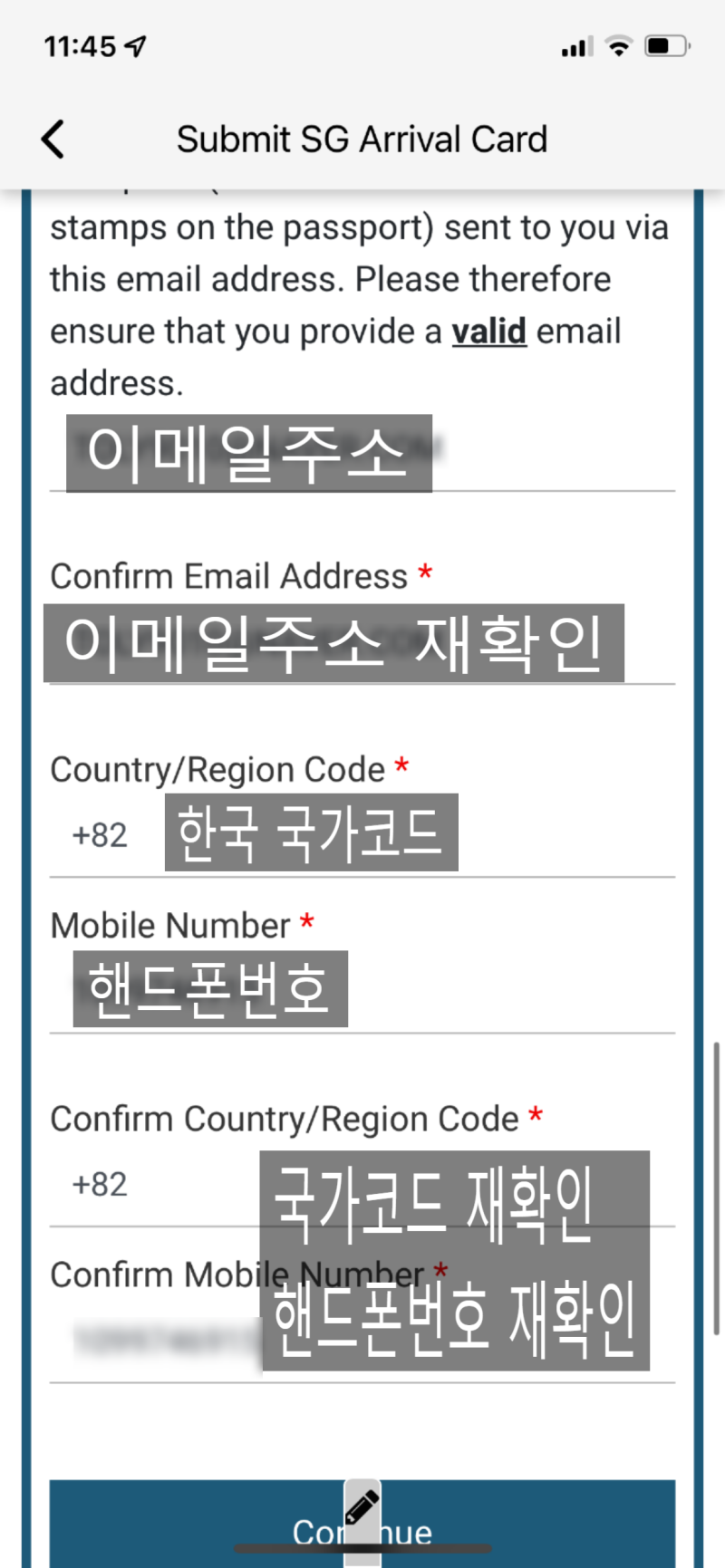Viewport: 725px width, 1568px height.
Task: Tap the back chevron to return
Action: 52,138
